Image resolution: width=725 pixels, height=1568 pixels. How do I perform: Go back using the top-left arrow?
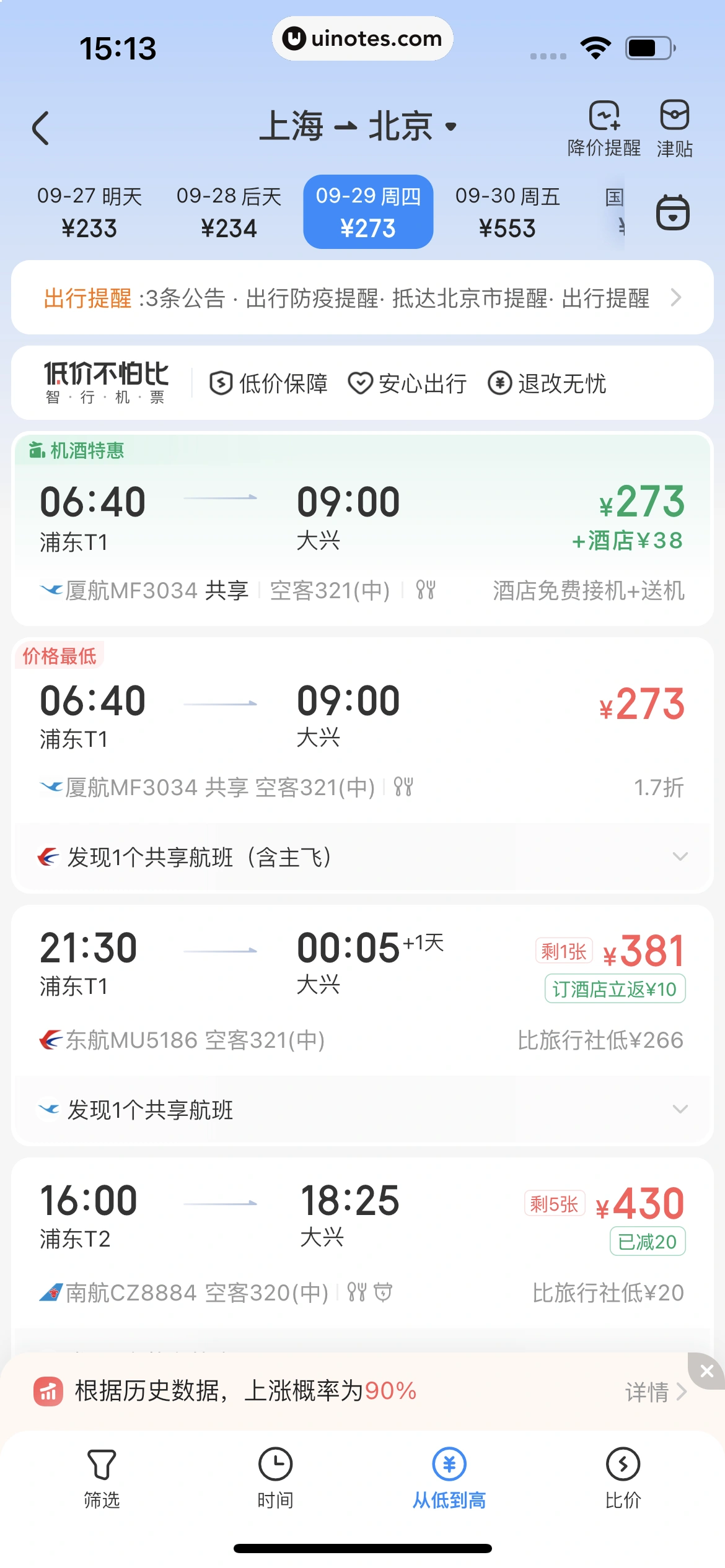[41, 128]
